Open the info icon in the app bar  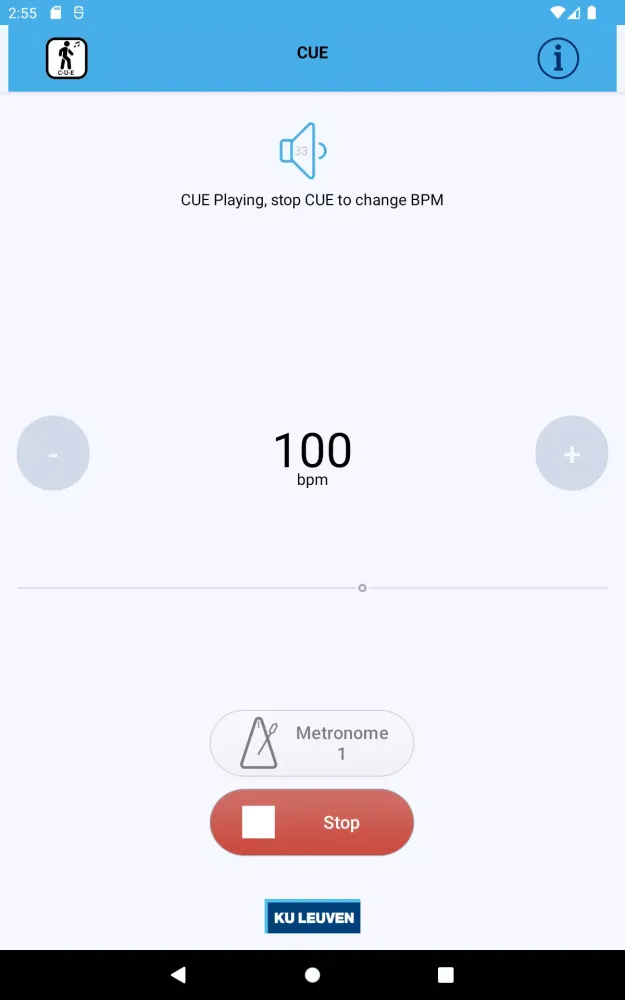click(558, 58)
